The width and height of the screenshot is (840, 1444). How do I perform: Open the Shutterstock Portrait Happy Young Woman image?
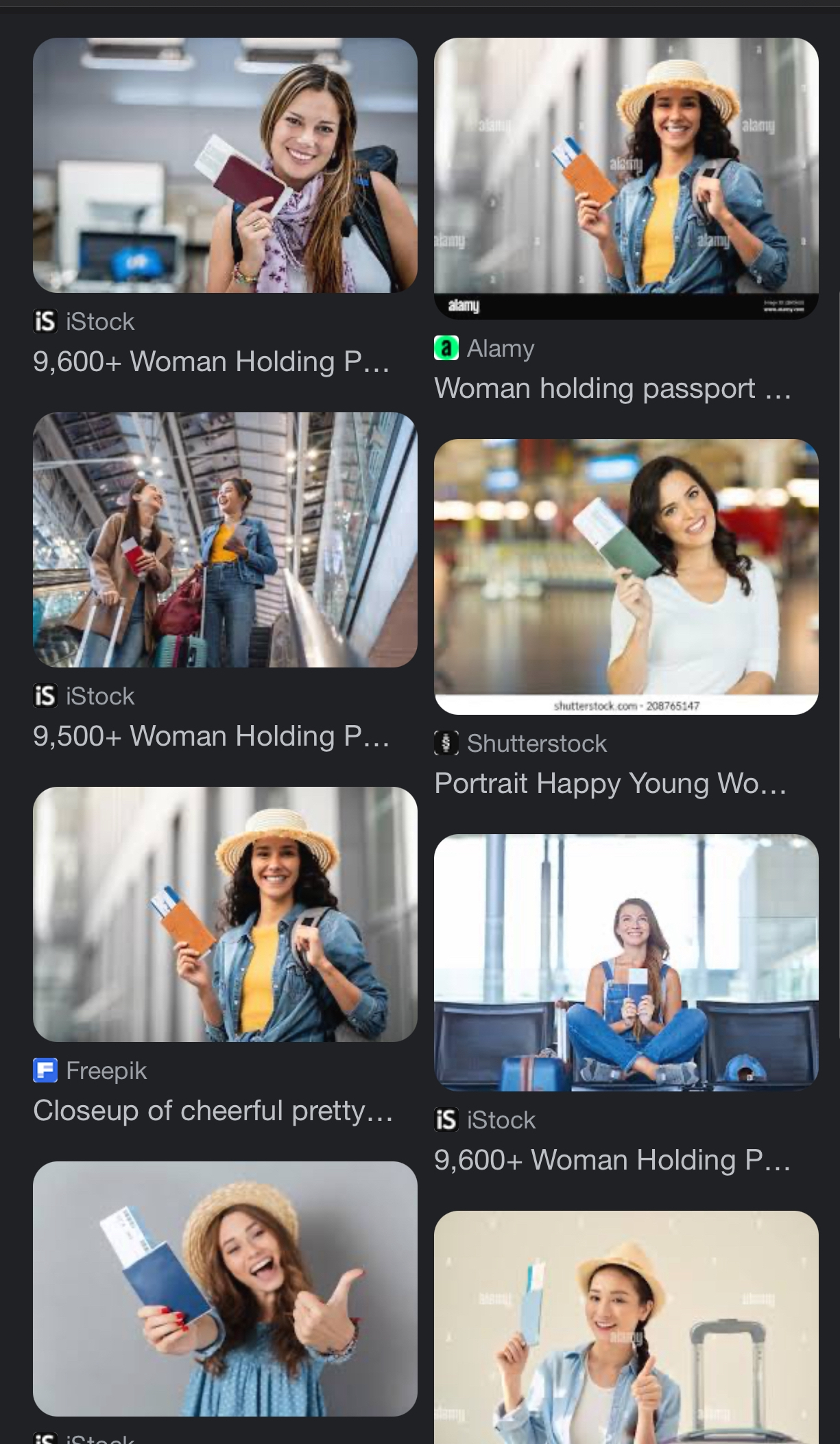(x=626, y=577)
